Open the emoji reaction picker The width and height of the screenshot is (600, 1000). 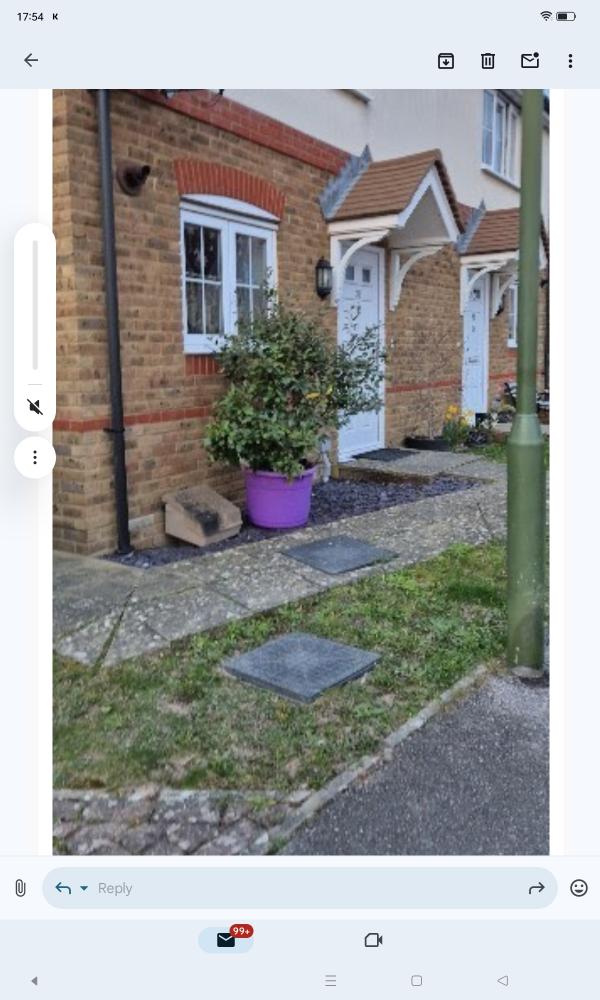pos(578,888)
